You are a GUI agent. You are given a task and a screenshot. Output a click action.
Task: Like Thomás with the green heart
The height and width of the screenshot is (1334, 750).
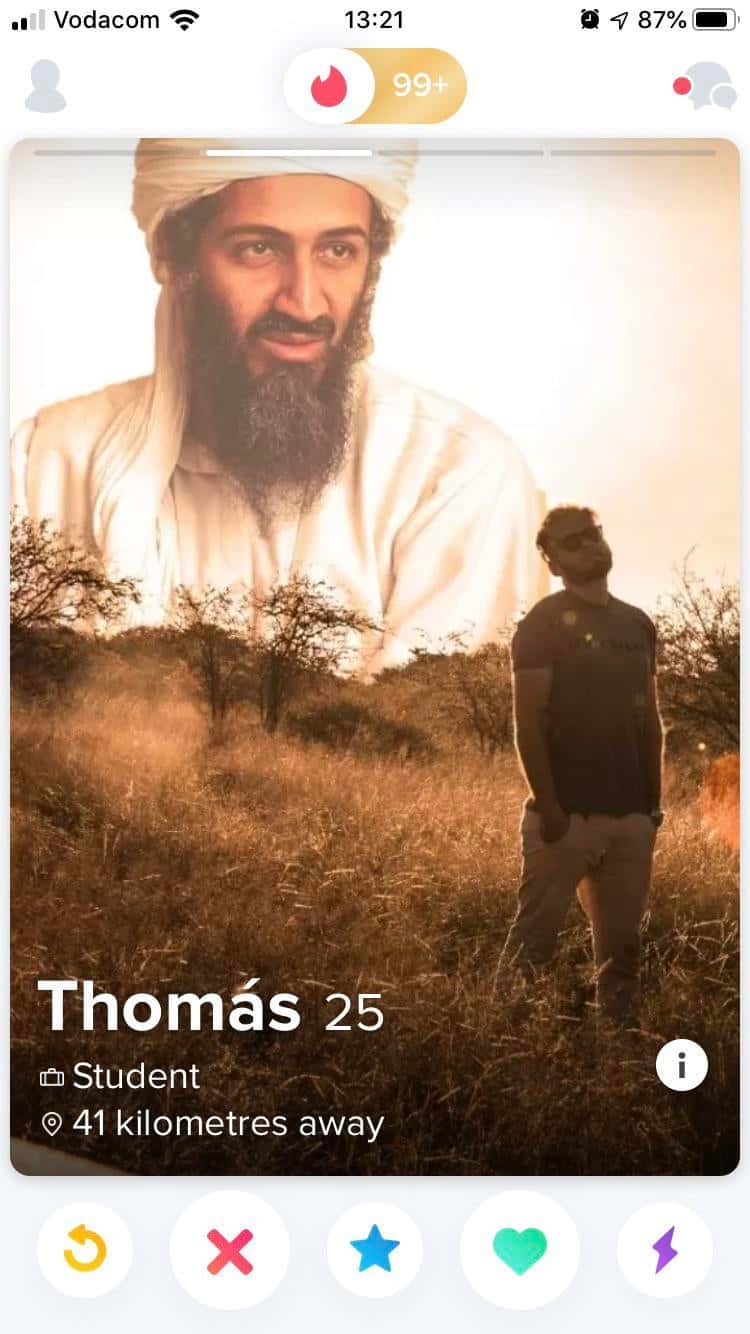[520, 1250]
